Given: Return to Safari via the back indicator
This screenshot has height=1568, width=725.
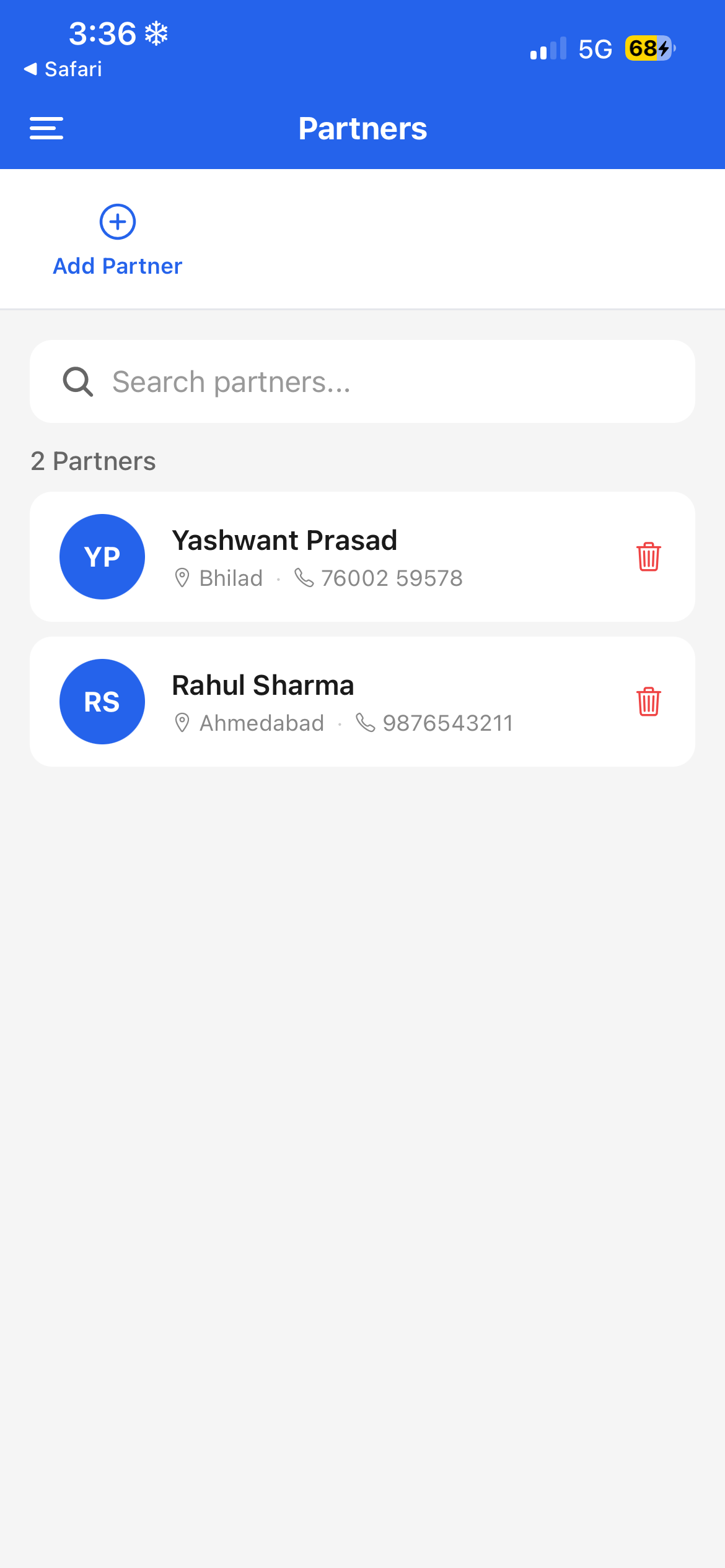Looking at the screenshot, I should pyautogui.click(x=62, y=69).
